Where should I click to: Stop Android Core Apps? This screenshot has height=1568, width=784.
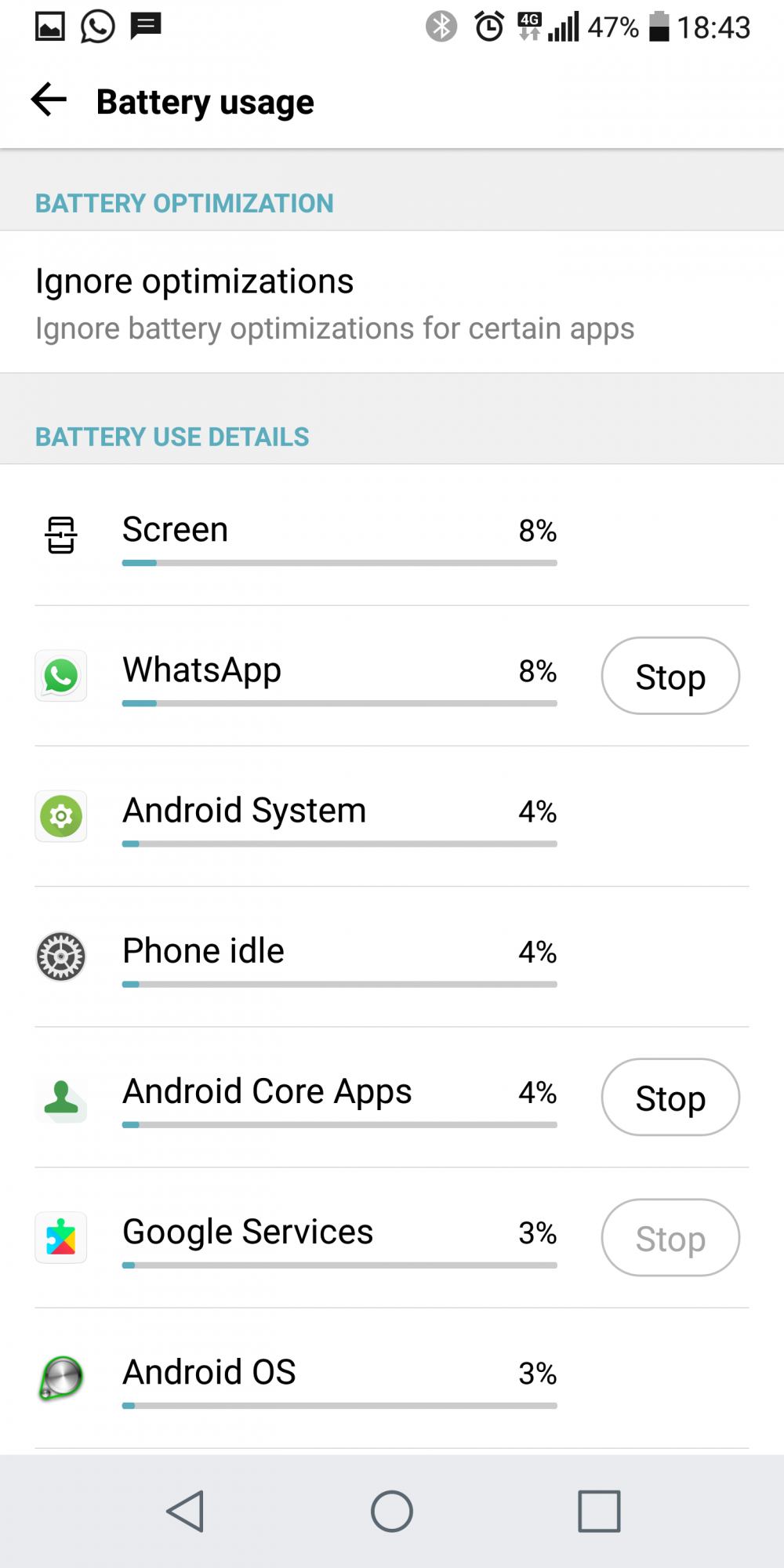[x=670, y=1097]
